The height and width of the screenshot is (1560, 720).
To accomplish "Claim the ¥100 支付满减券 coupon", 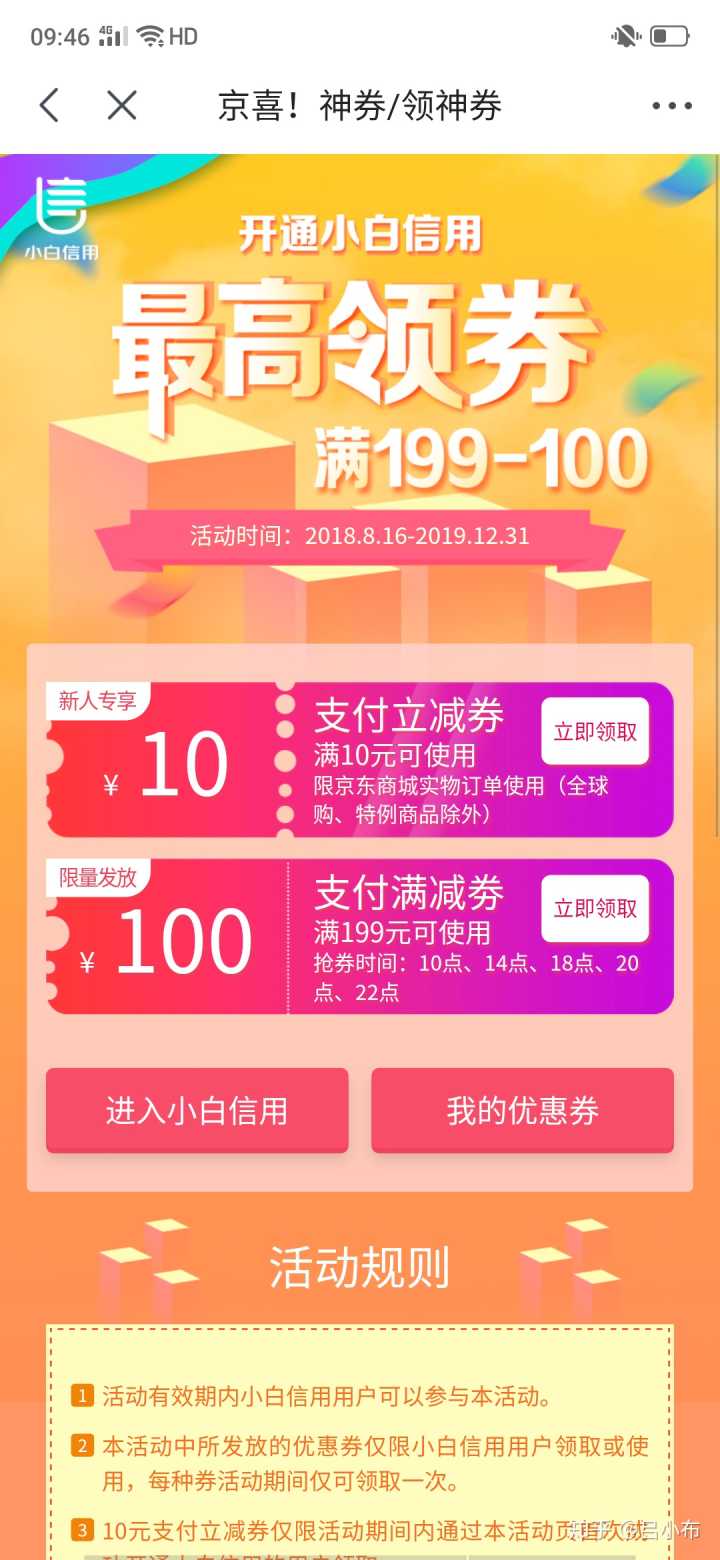I will [595, 908].
